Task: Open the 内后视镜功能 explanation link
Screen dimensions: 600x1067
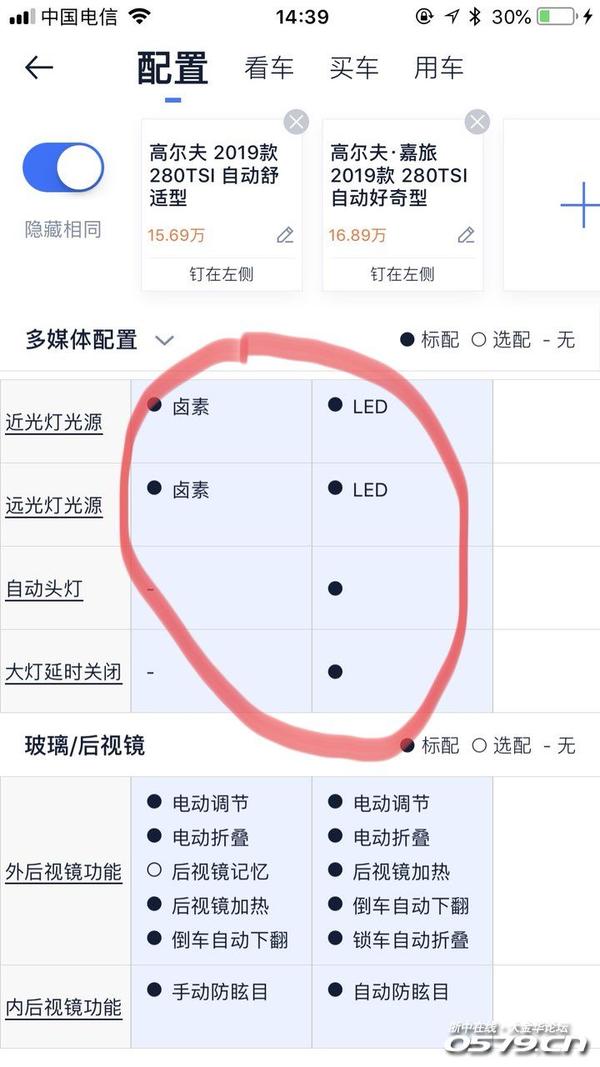Action: point(63,1007)
